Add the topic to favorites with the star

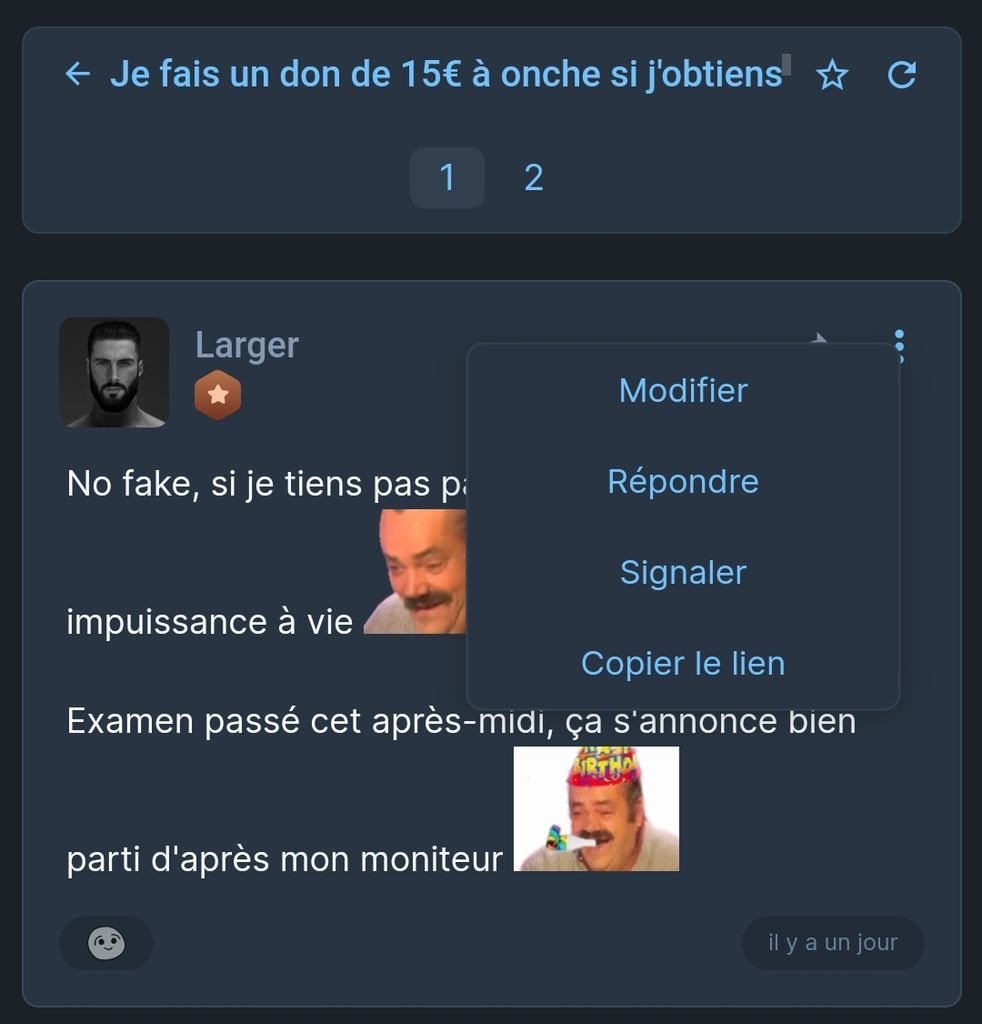pos(832,75)
